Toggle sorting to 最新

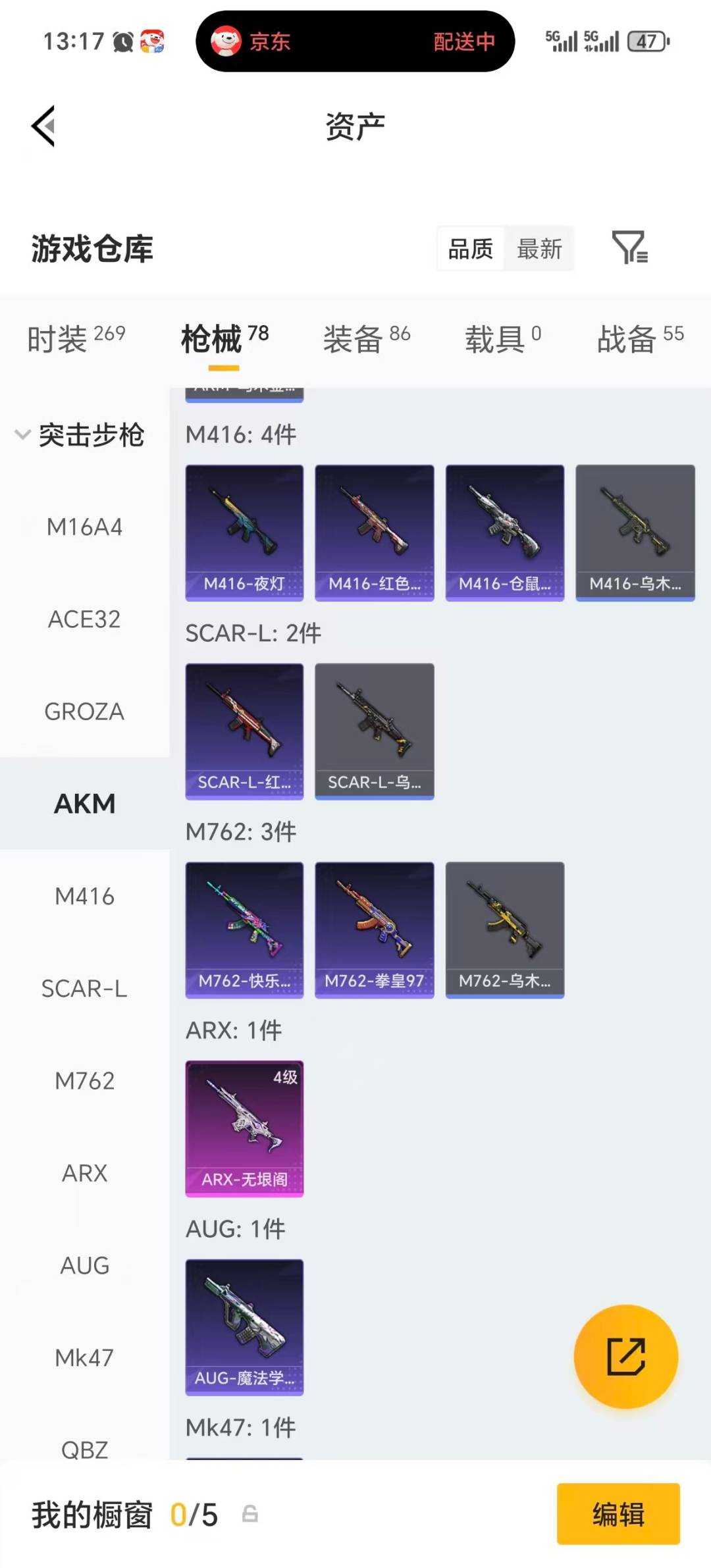539,248
